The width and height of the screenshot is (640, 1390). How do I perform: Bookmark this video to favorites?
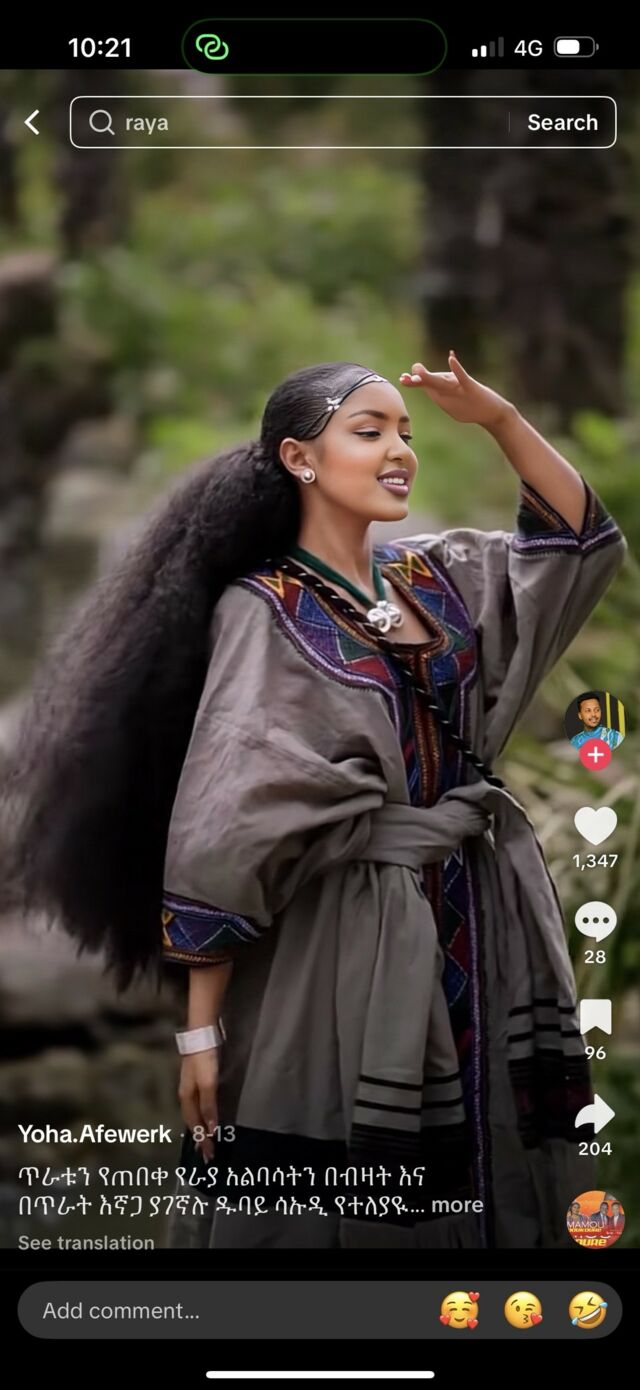(595, 1018)
